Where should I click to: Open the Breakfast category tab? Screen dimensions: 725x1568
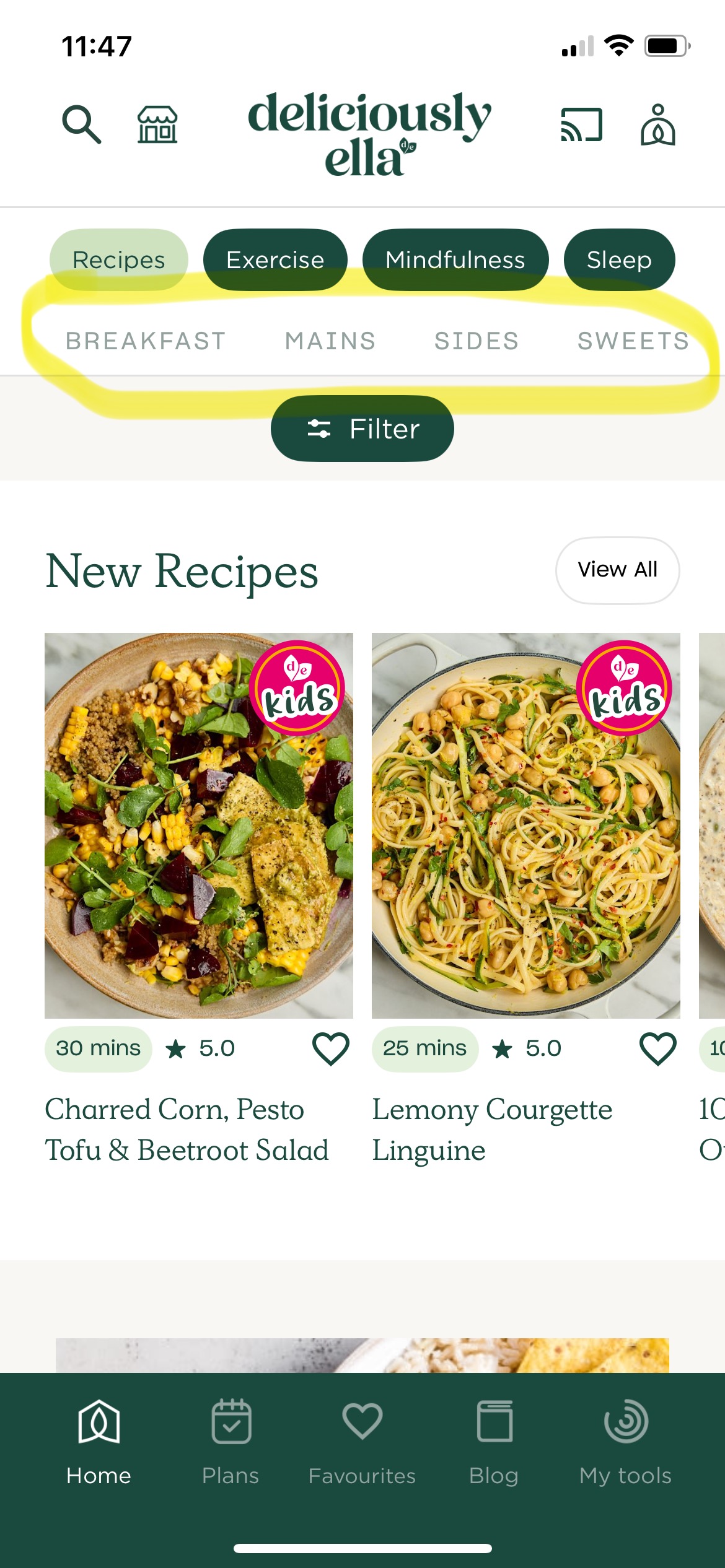tap(146, 341)
